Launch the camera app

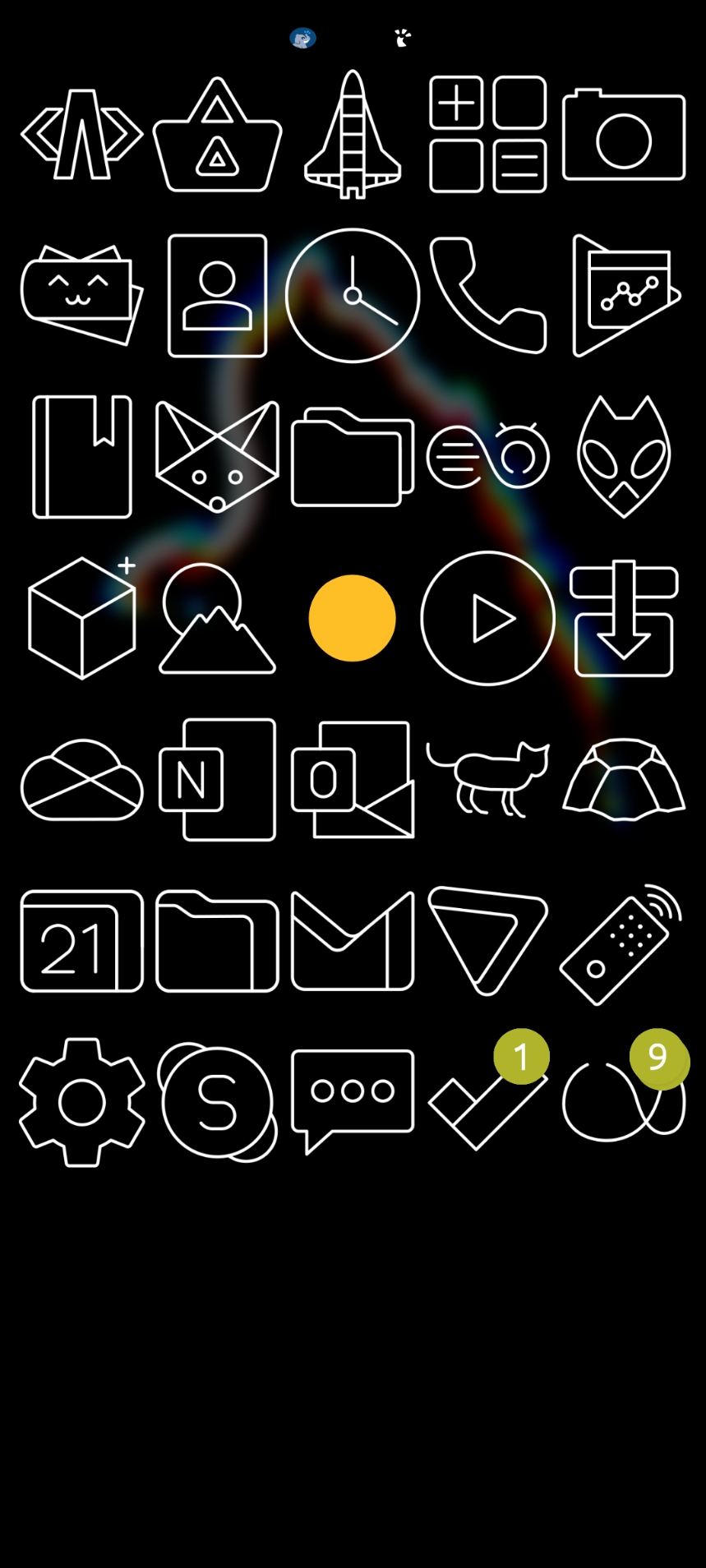(x=624, y=134)
